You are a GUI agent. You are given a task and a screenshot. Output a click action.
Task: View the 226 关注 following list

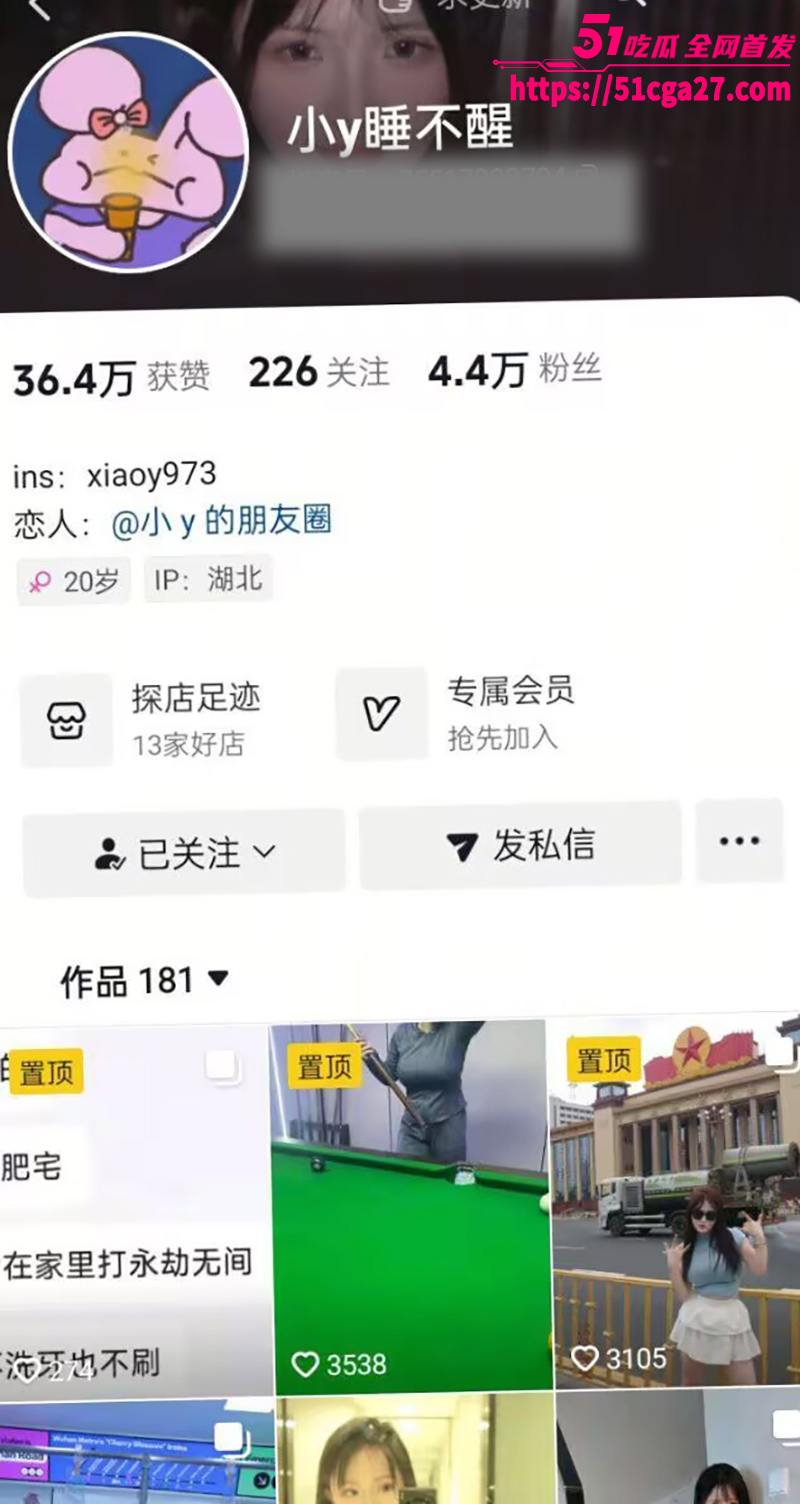tap(318, 373)
